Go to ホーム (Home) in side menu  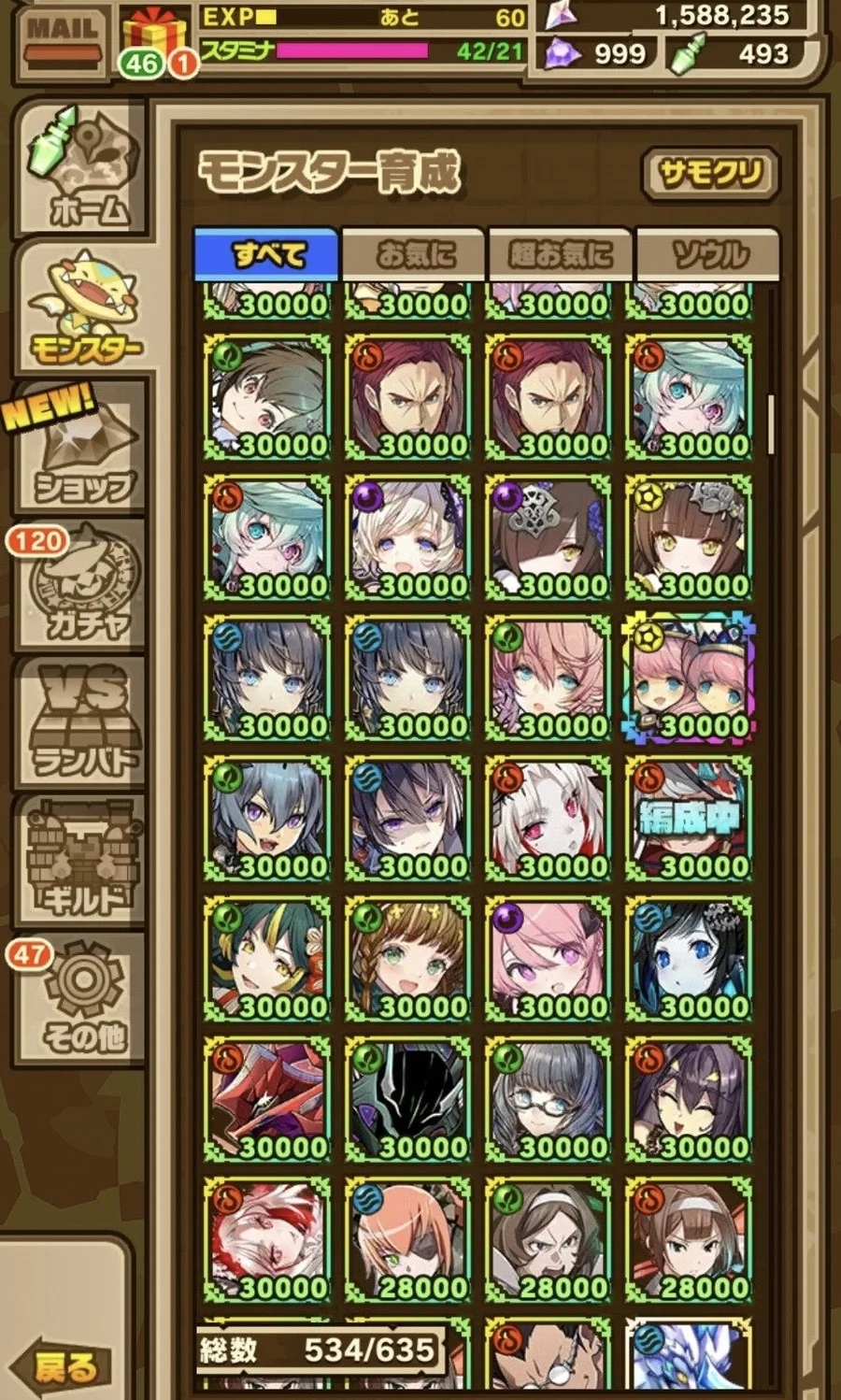[82, 166]
